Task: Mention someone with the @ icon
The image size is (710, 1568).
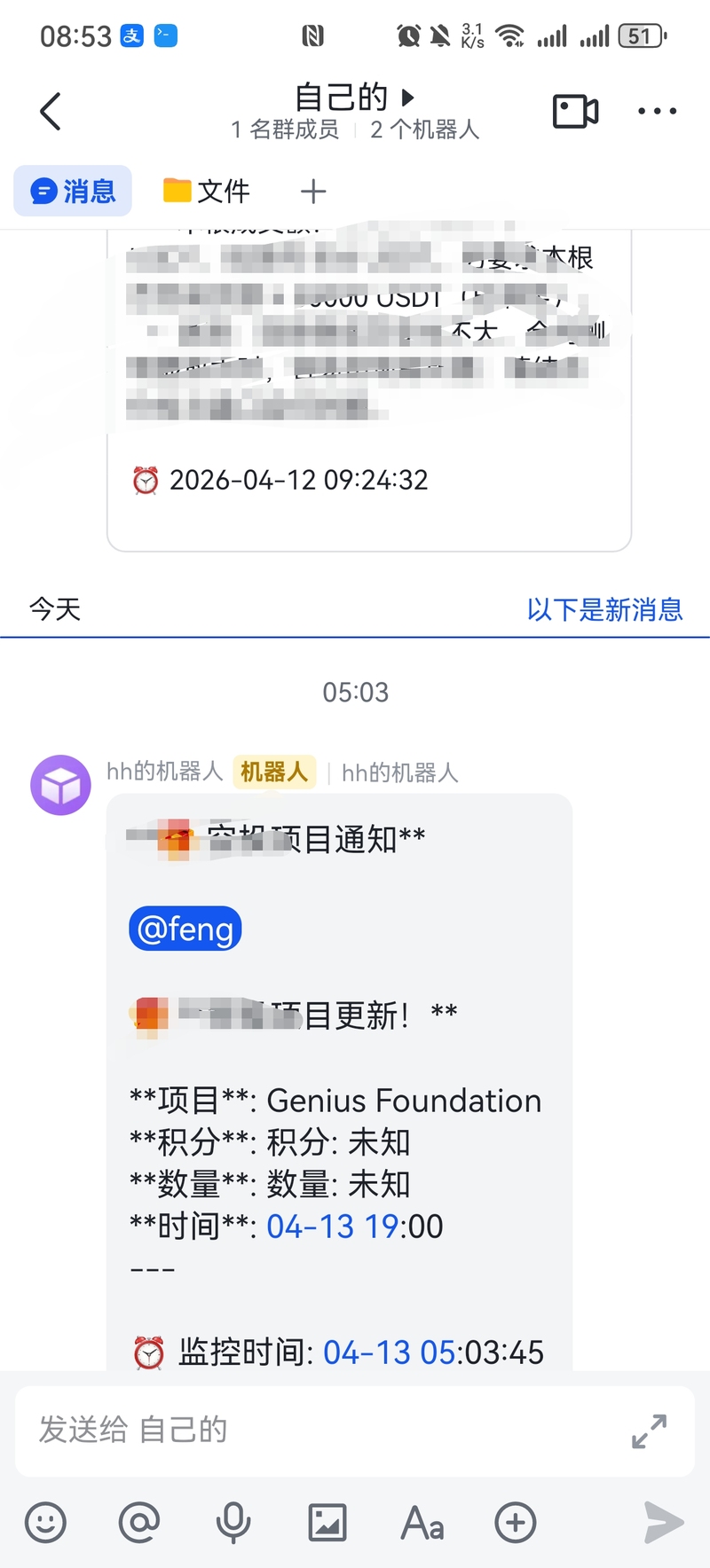Action: point(139,1523)
